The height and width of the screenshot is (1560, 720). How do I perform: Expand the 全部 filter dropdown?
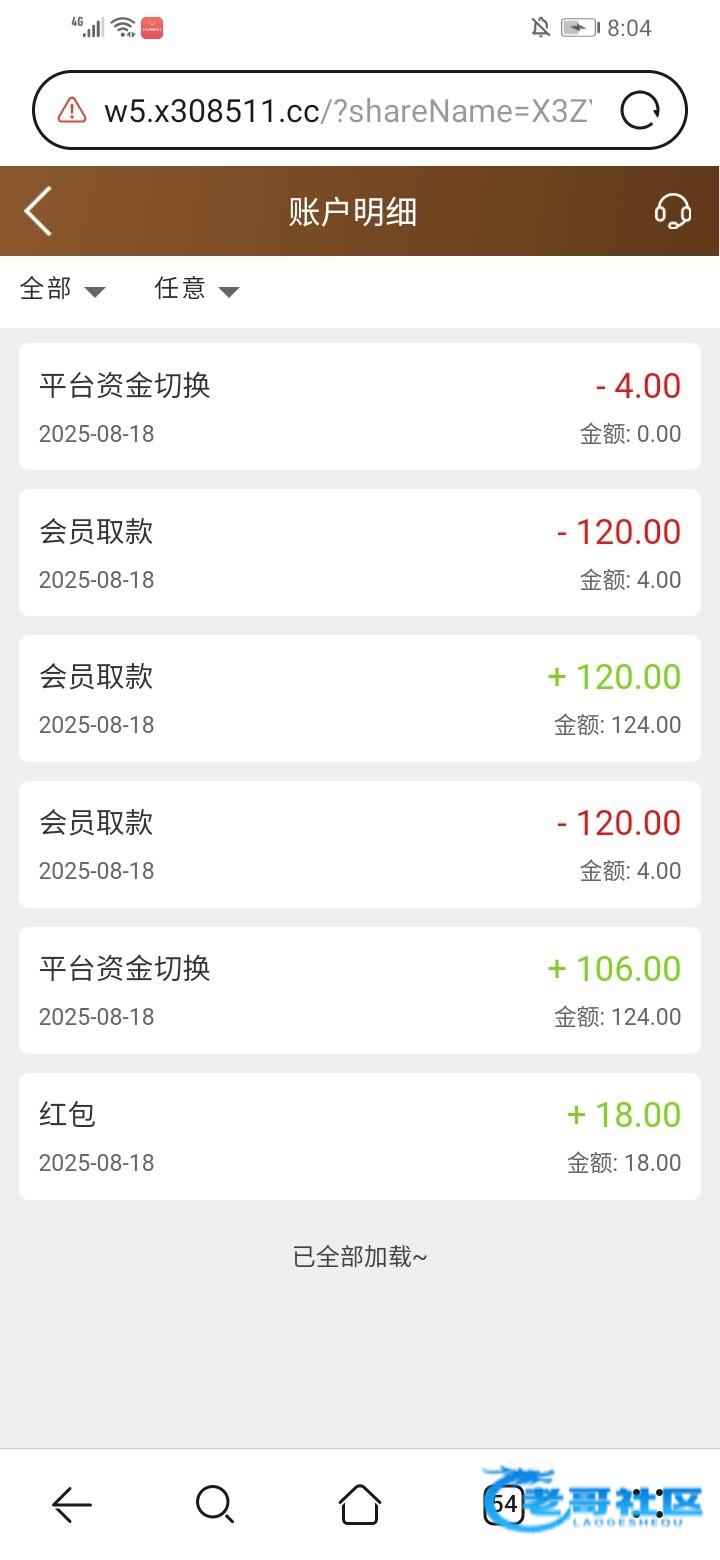62,290
